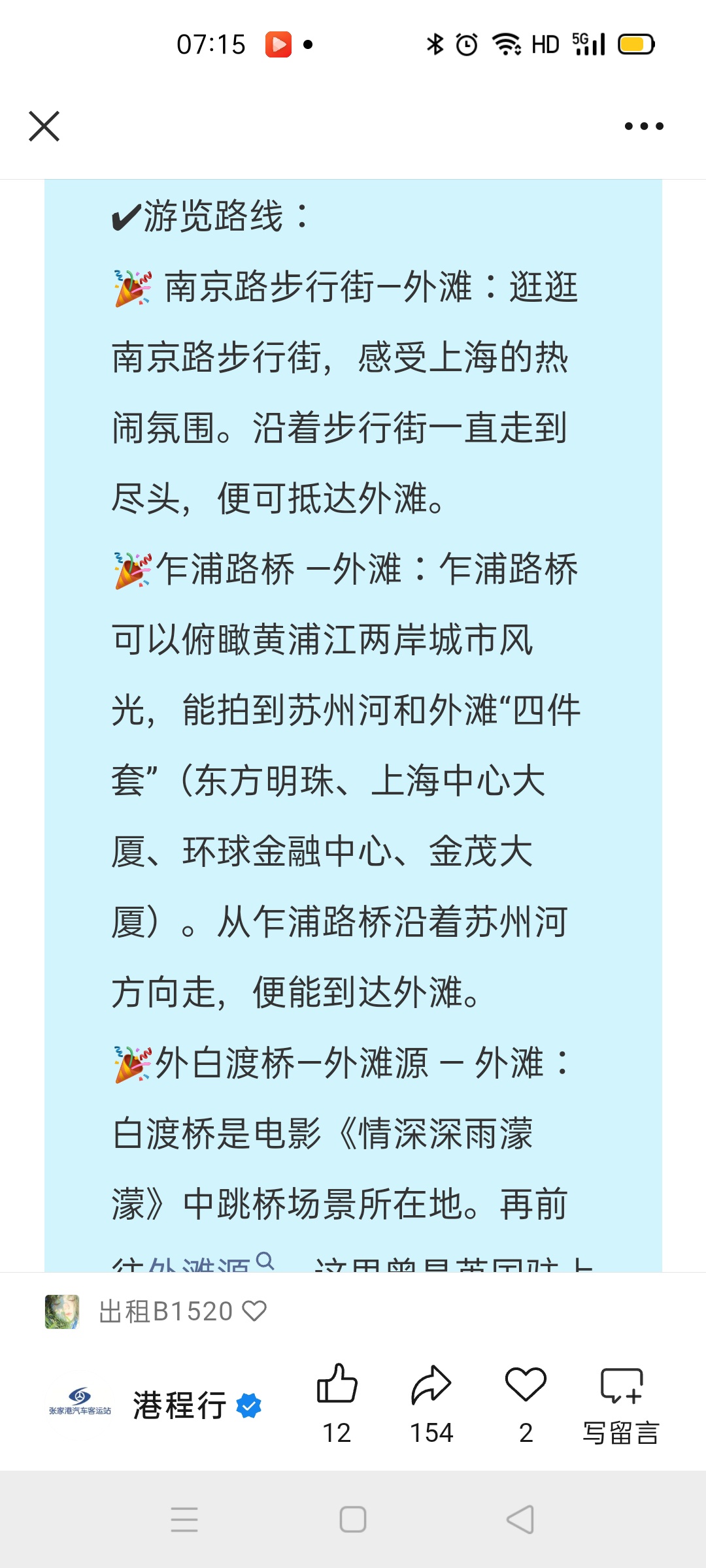Go to home via system square button

(x=353, y=1520)
